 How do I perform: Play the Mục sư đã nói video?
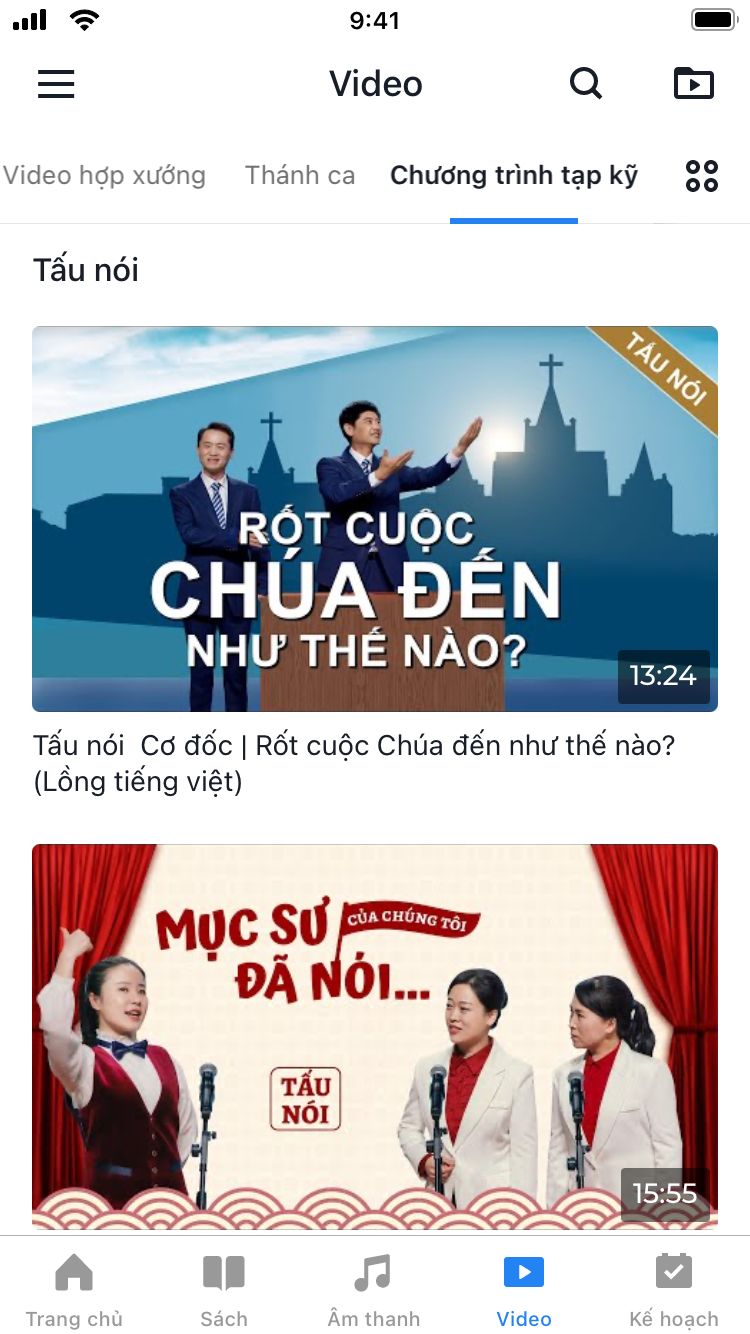click(375, 1035)
